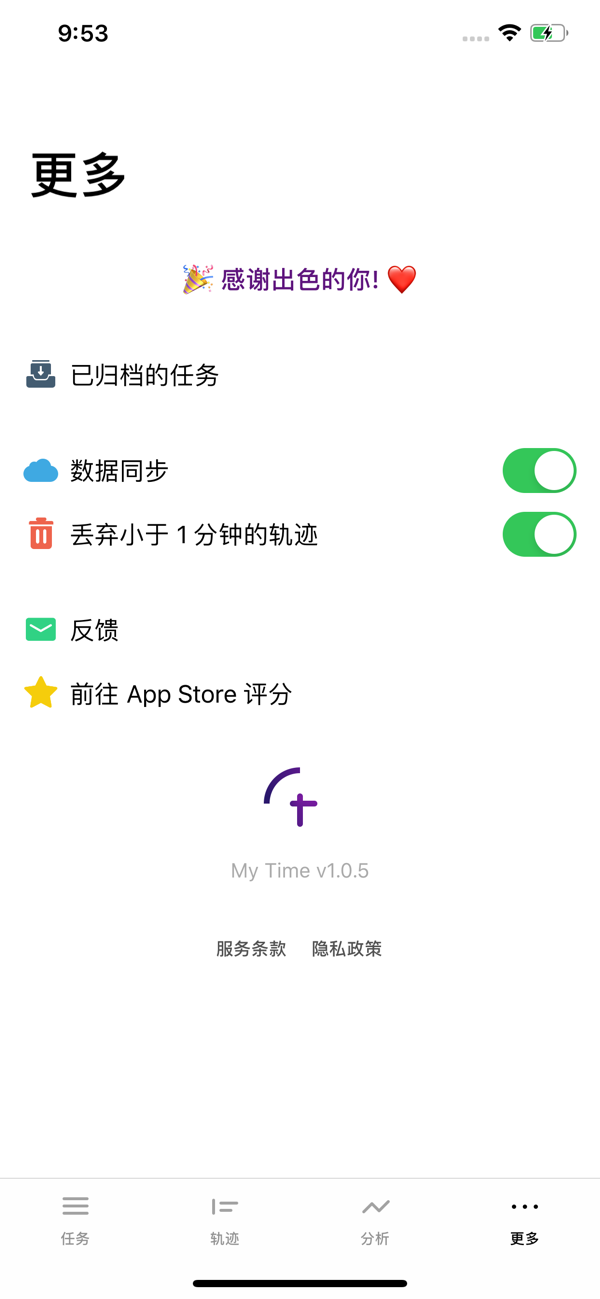Open 已归档的任务 archived tasks
The image size is (600, 1299).
tap(144, 375)
